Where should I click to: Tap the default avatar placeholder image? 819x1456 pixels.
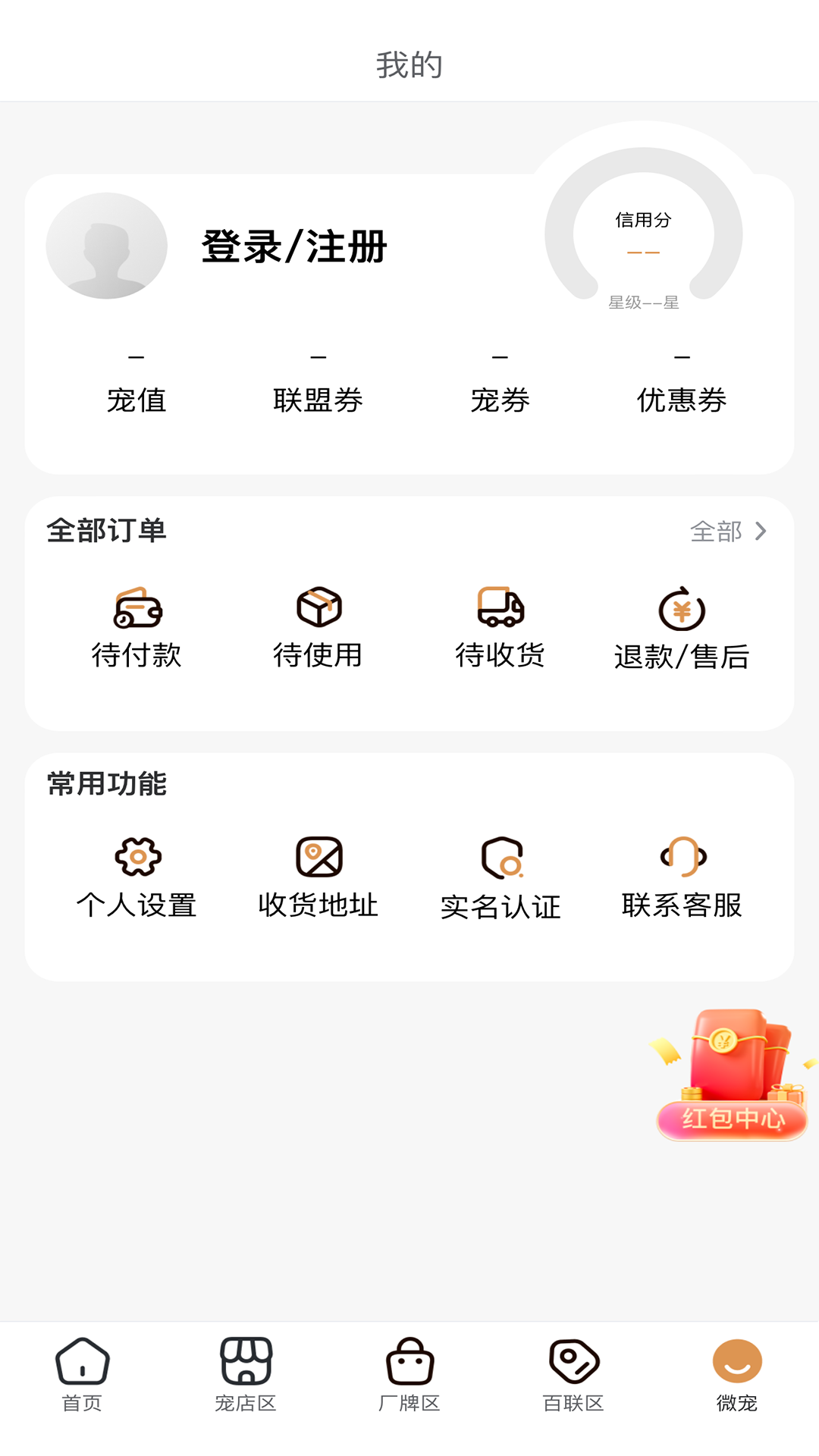click(107, 244)
